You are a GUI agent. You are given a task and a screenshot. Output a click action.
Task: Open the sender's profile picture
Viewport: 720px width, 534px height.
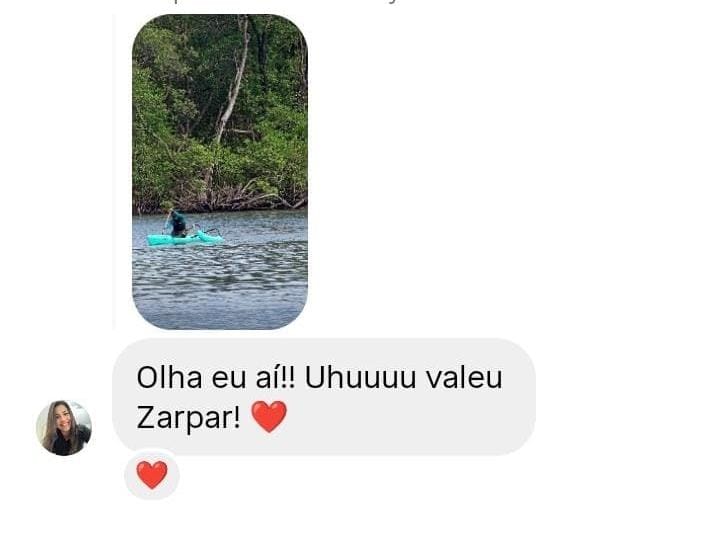64,428
